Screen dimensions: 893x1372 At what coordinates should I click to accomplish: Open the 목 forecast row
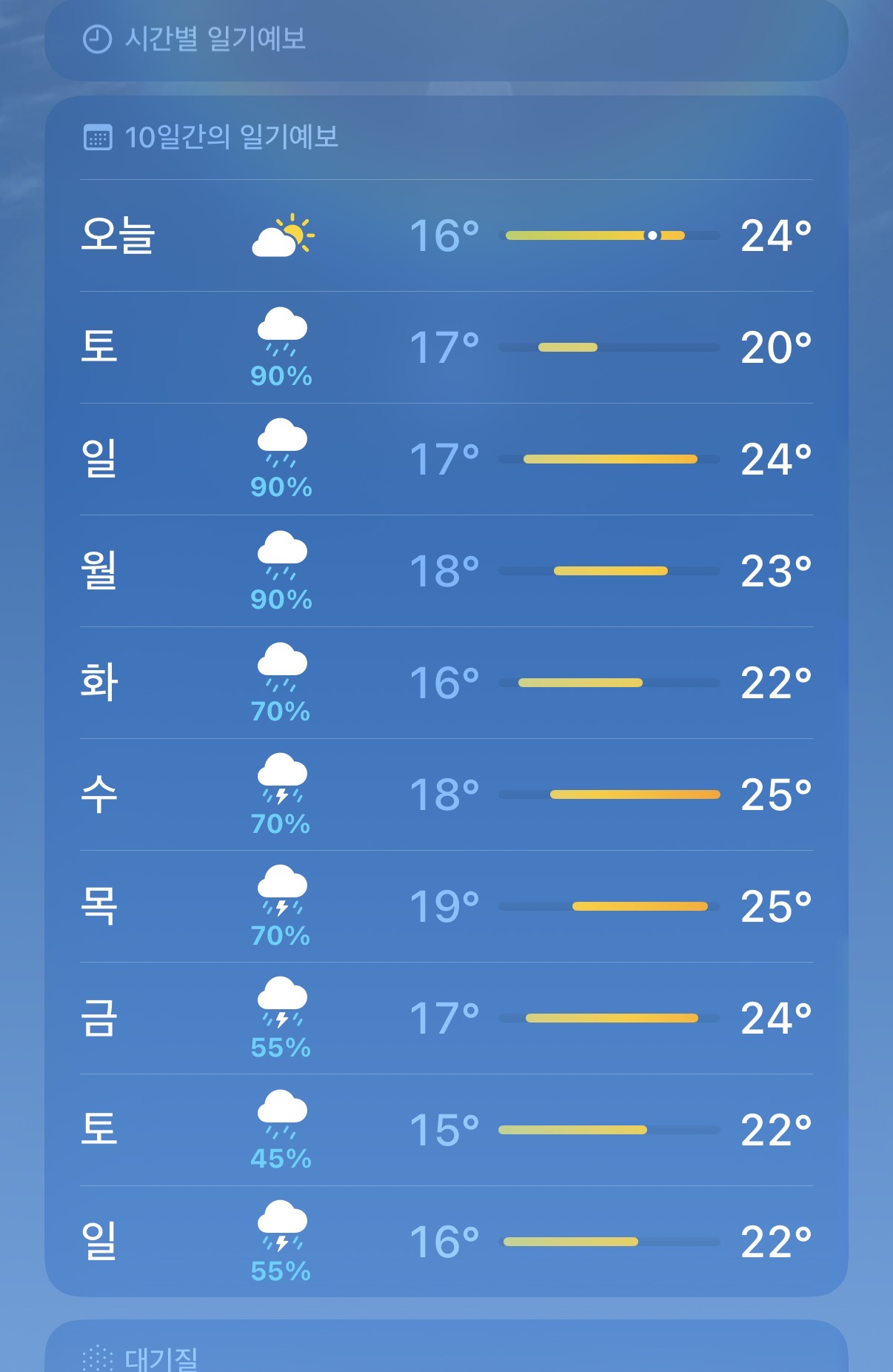pos(446,906)
